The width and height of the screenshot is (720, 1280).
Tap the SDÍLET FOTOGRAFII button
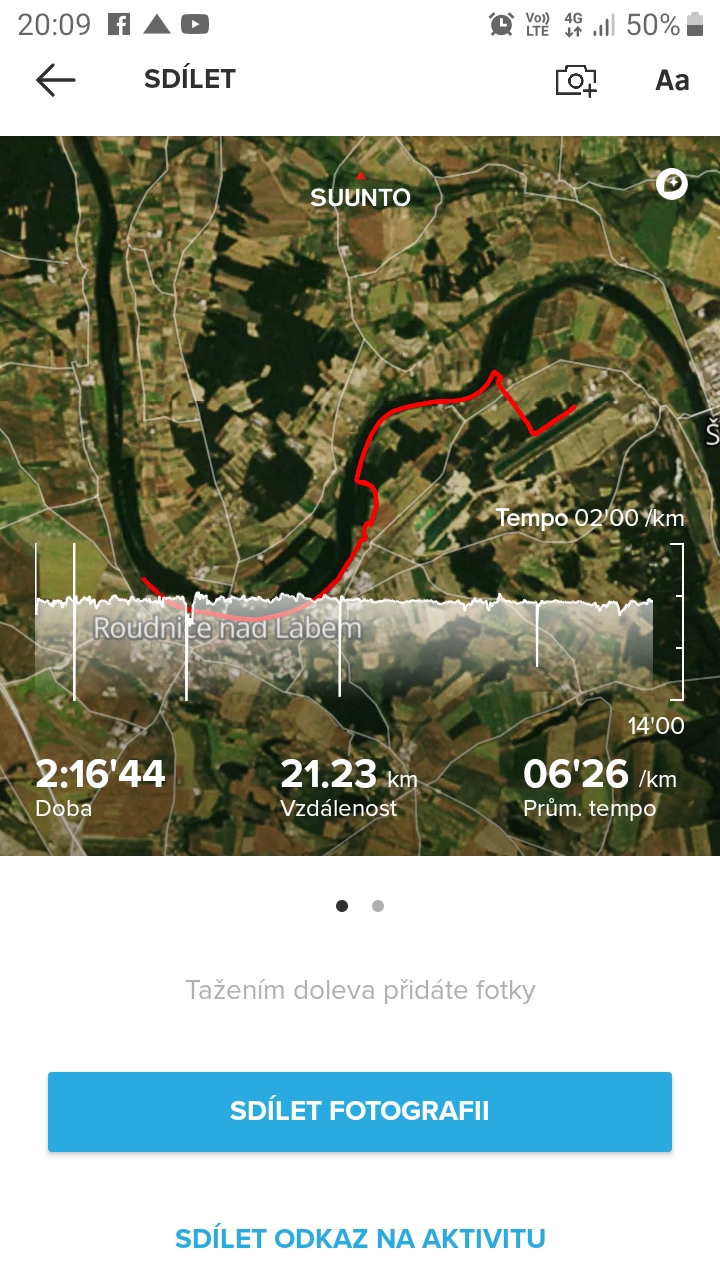pyautogui.click(x=360, y=1111)
